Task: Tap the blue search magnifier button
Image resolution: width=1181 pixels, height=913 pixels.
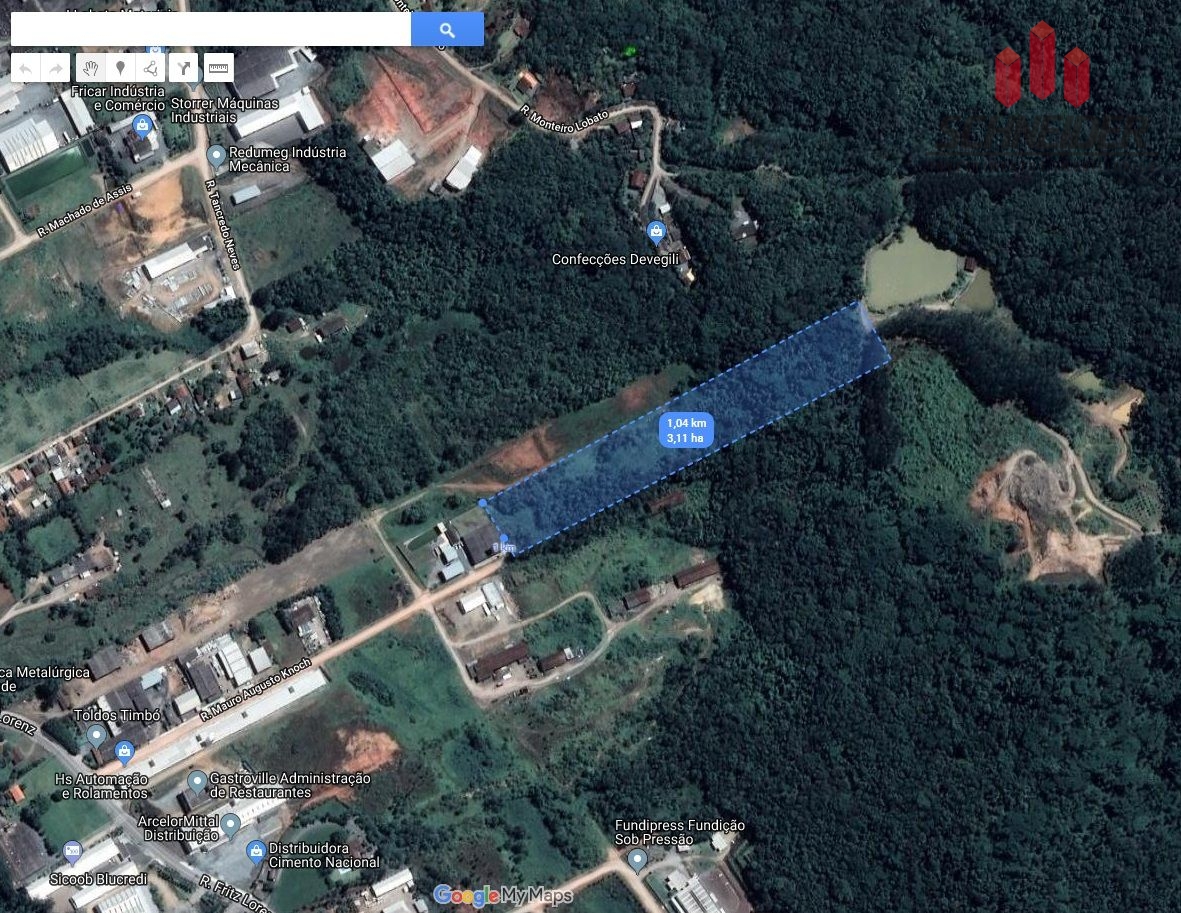Action: click(x=447, y=30)
